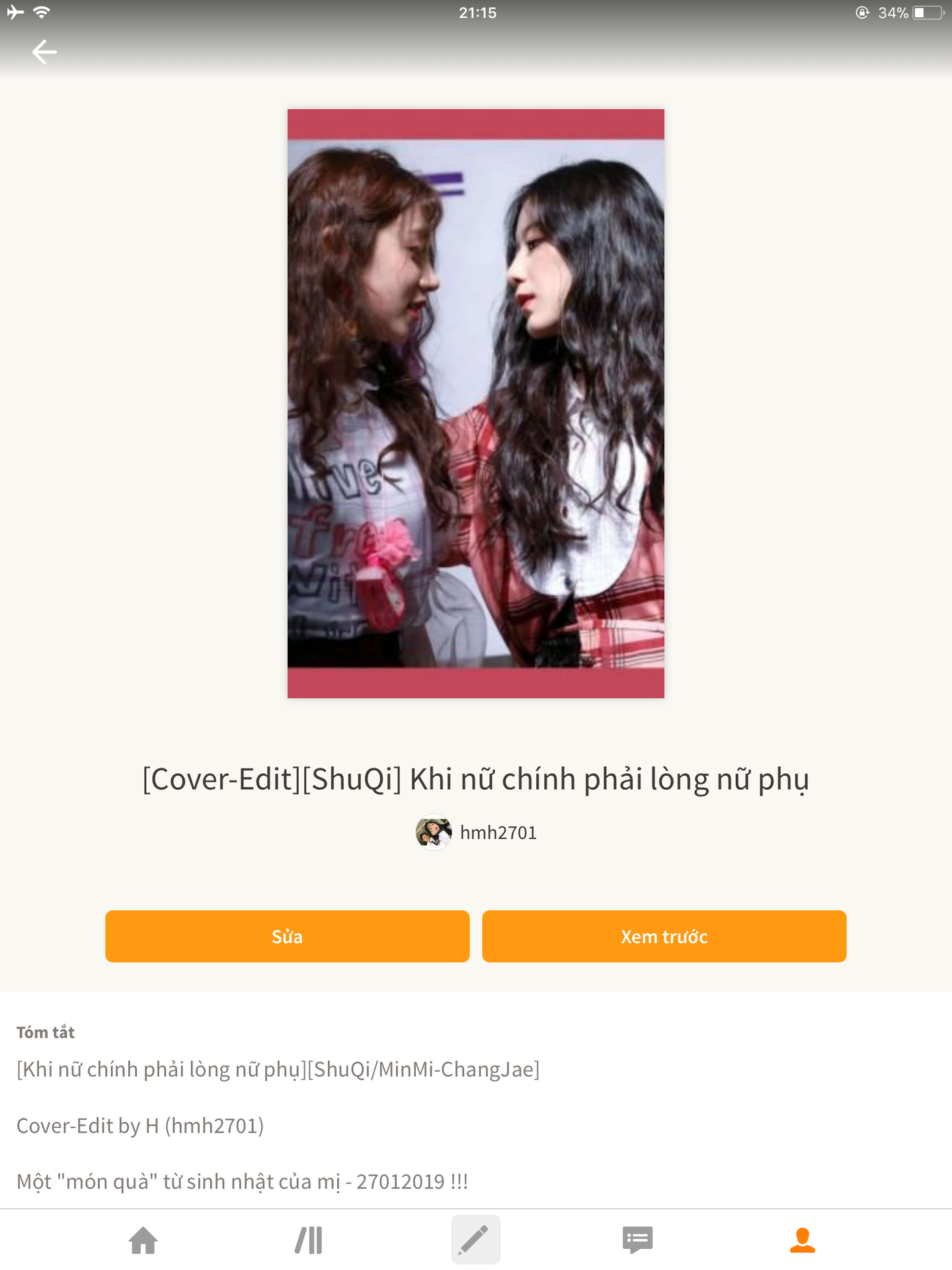Screen dimensions: 952x1270
Task: Select the pencil Write tab
Action: pyautogui.click(x=475, y=1240)
